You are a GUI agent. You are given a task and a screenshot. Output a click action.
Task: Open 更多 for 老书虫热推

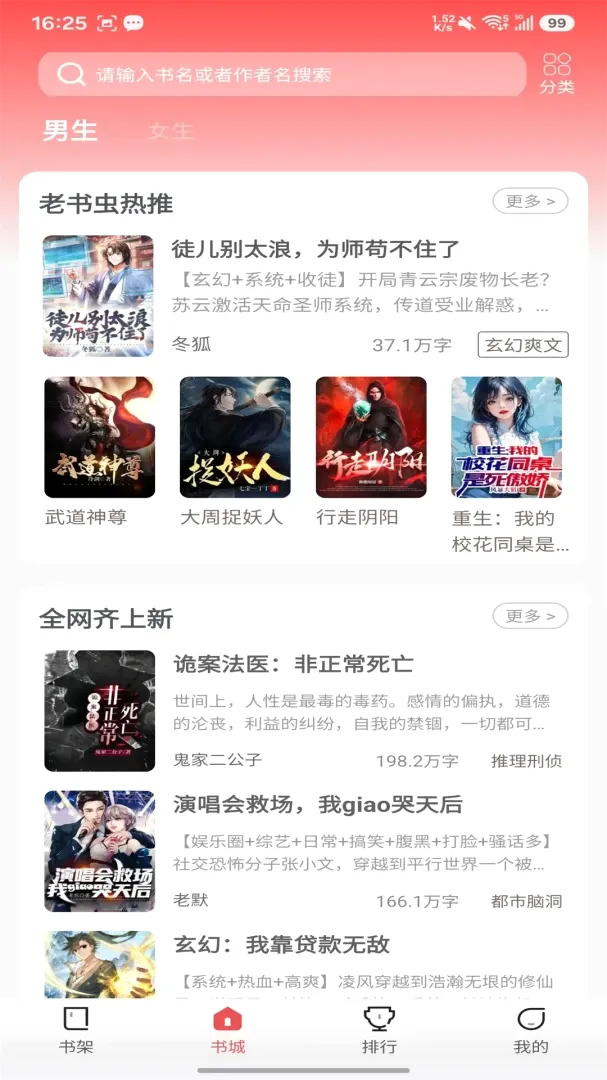click(530, 201)
